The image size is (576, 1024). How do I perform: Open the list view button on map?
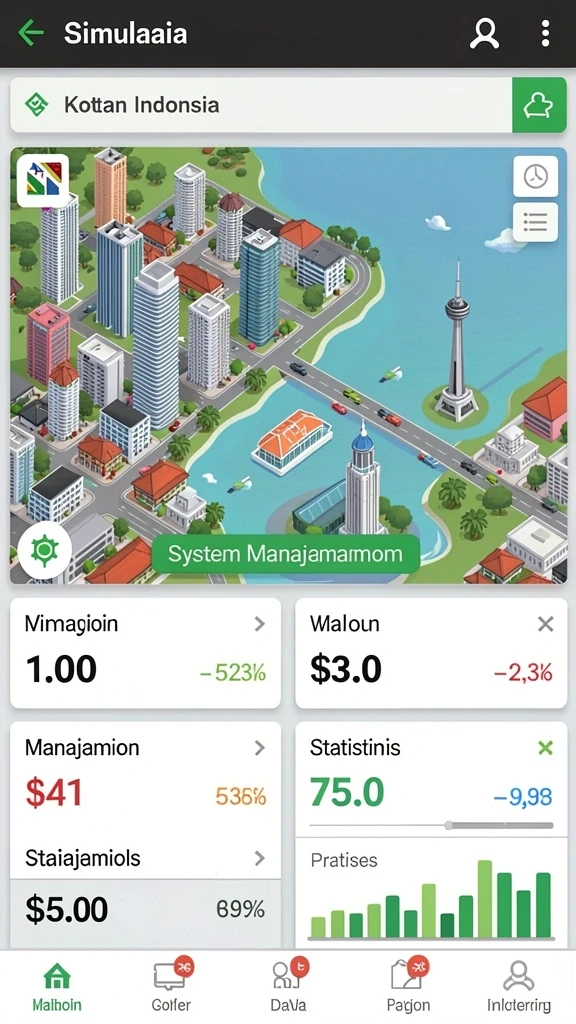(x=536, y=222)
